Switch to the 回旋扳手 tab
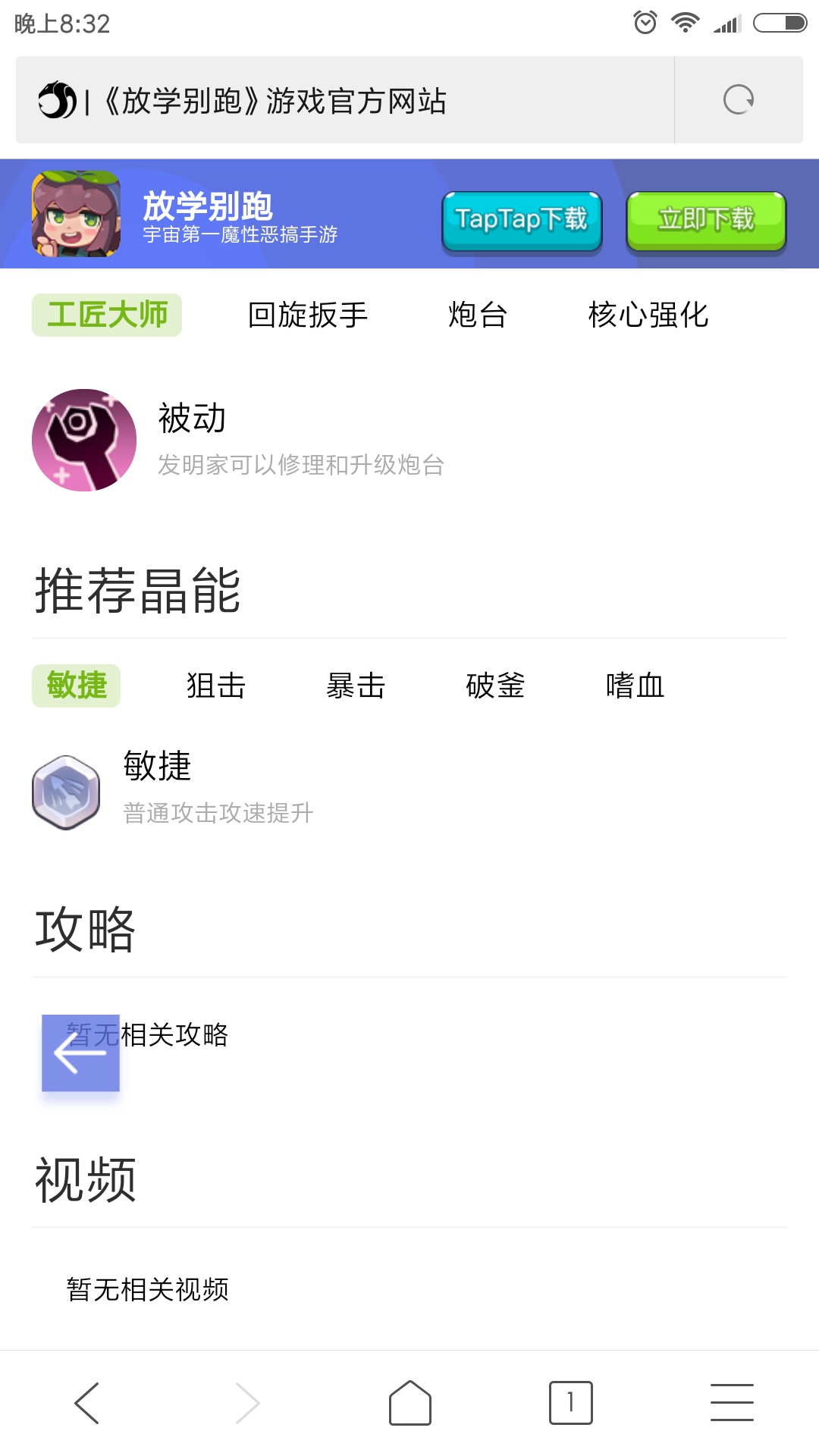Screen dimensions: 819x1456 coord(308,315)
